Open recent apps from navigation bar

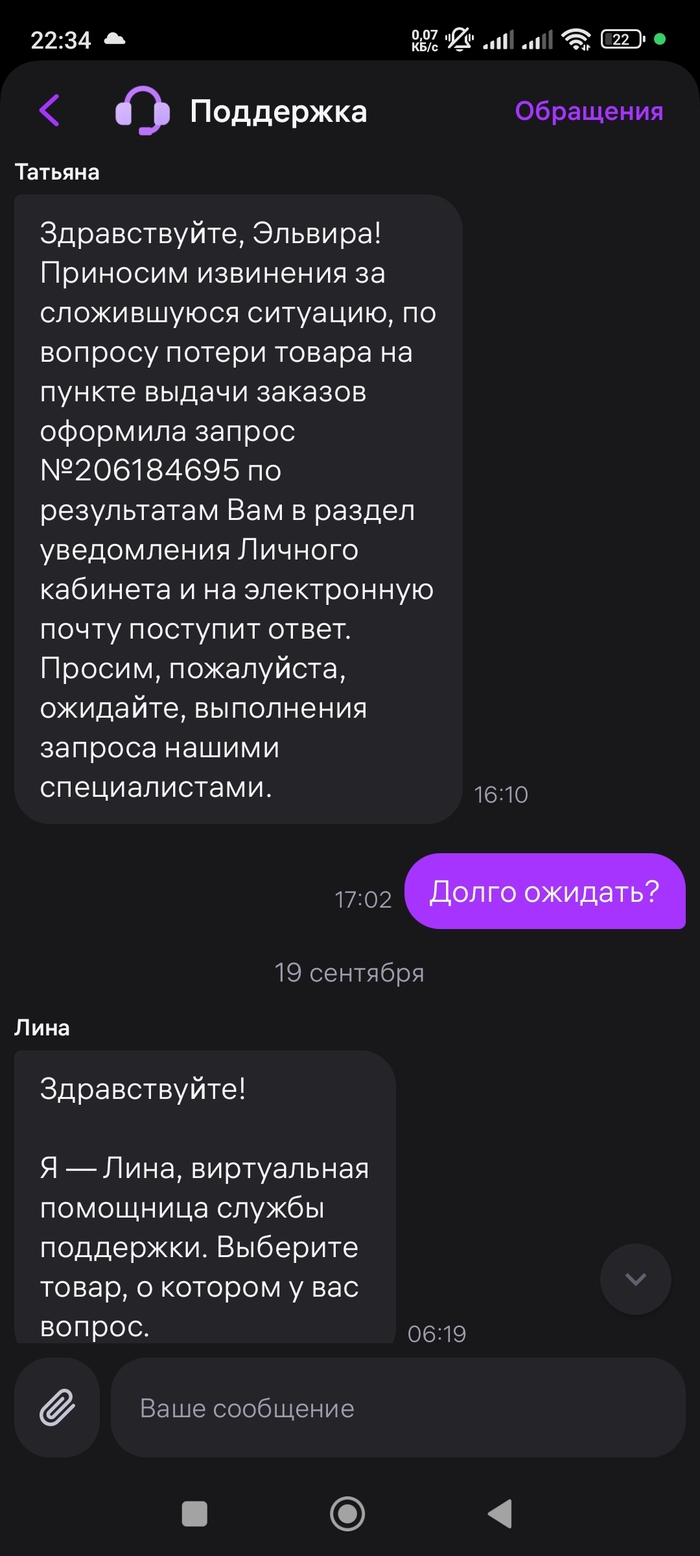click(194, 1513)
